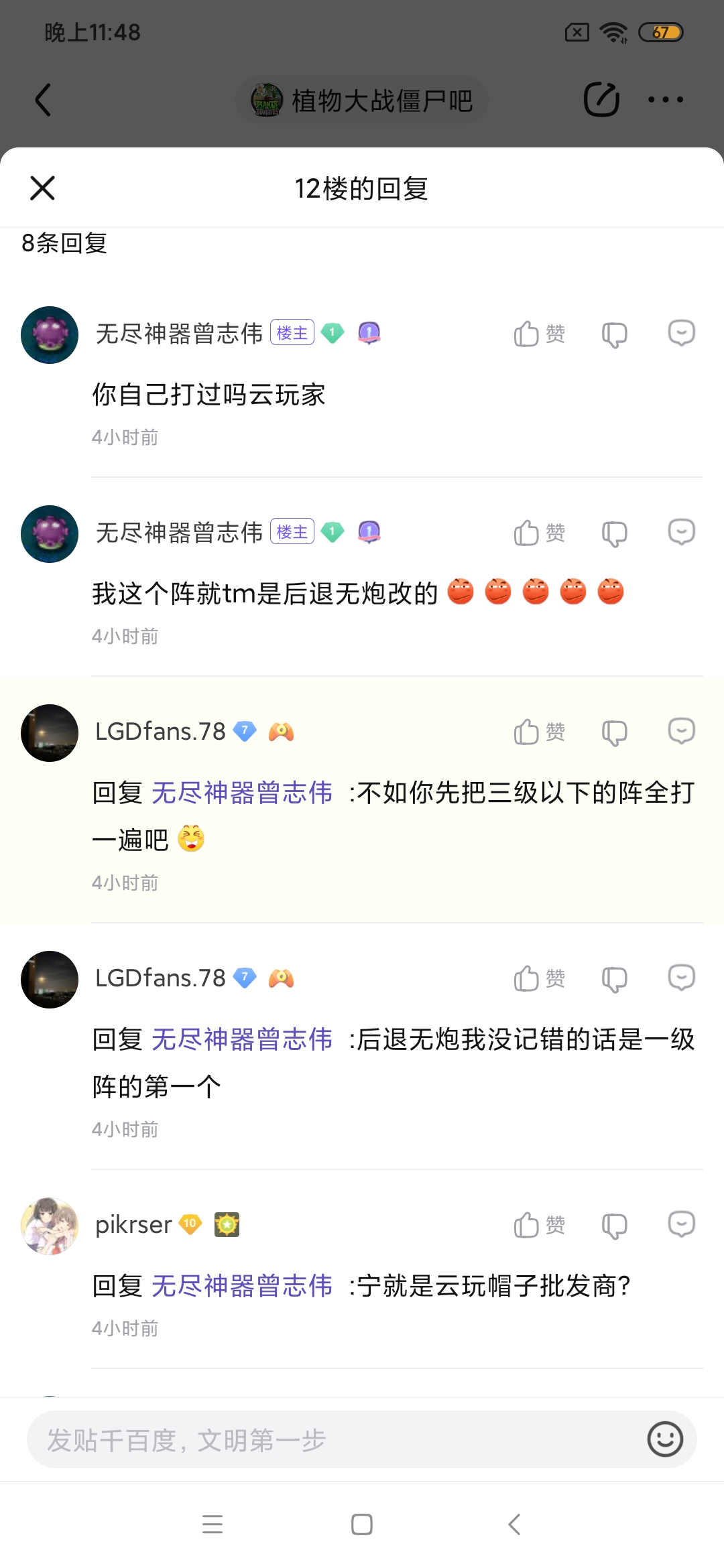Like LGDfans.78's reply about 三级以下的阵
724x1568 pixels.
pyautogui.click(x=539, y=732)
